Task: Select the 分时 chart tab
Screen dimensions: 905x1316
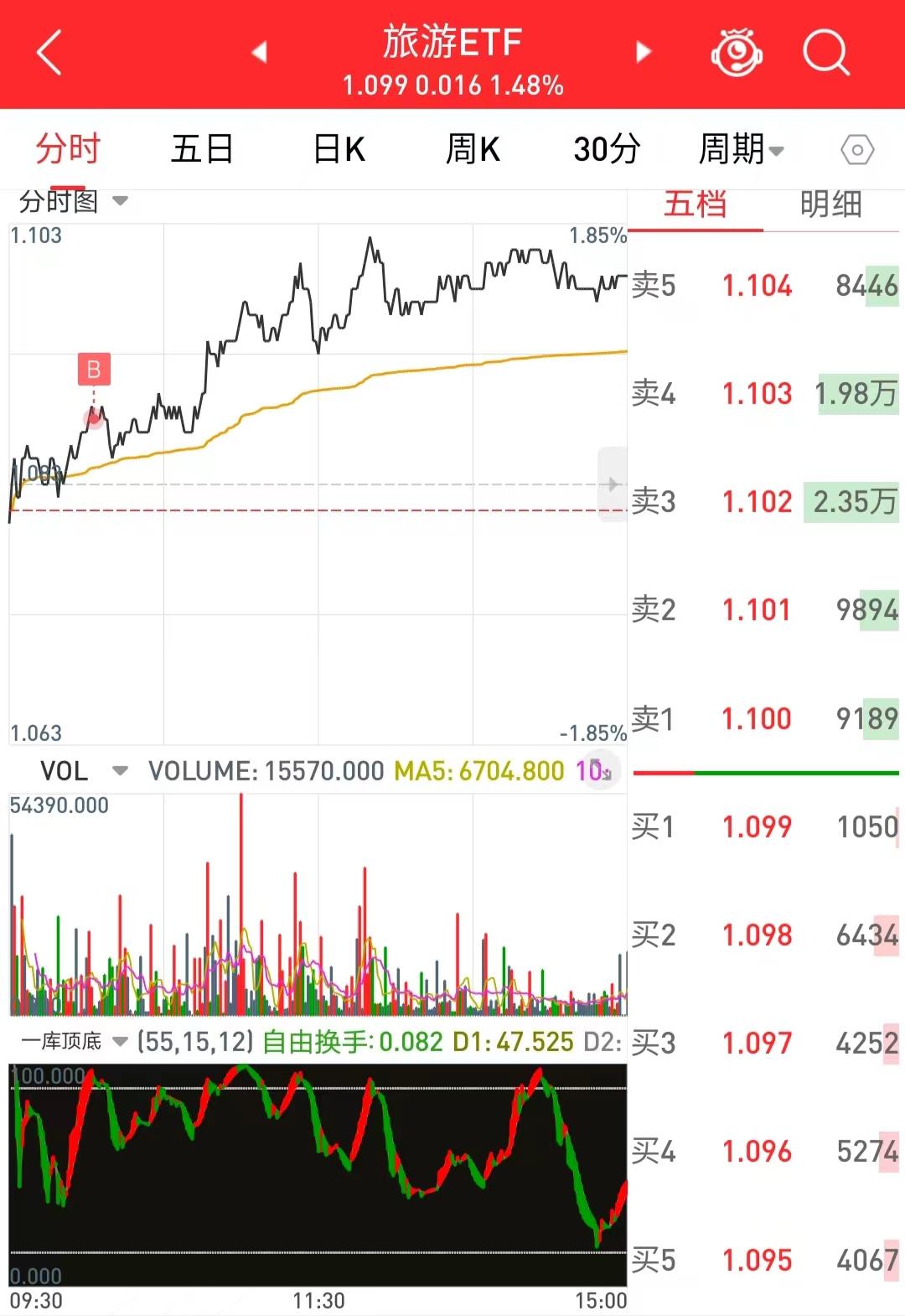Action: click(67, 149)
